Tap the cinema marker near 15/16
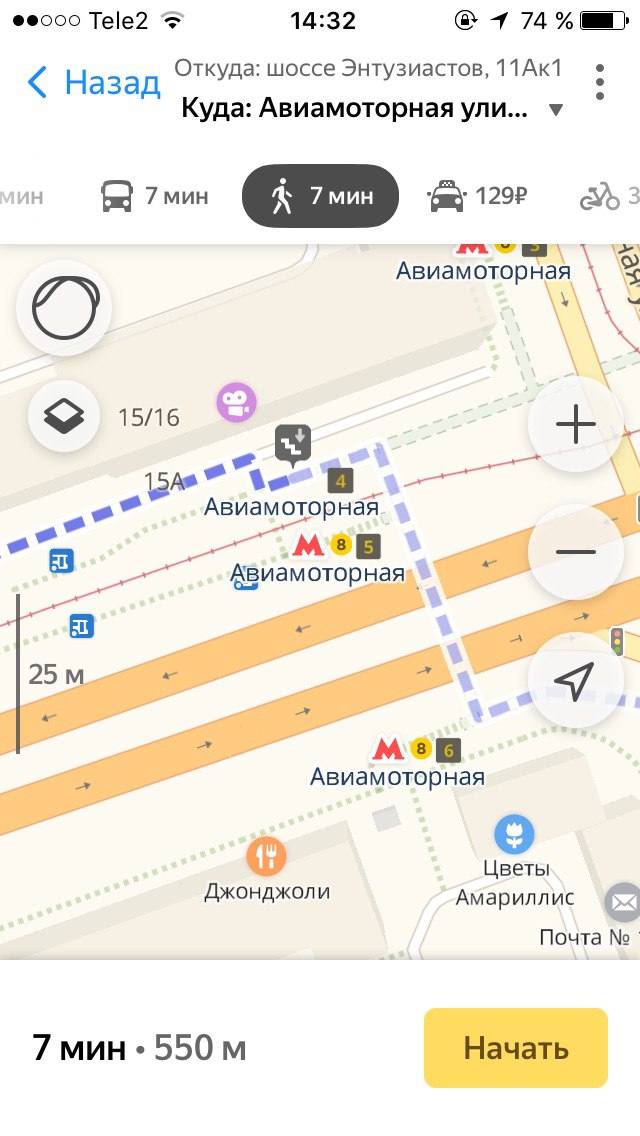Image resolution: width=640 pixels, height=1136 pixels. (237, 403)
